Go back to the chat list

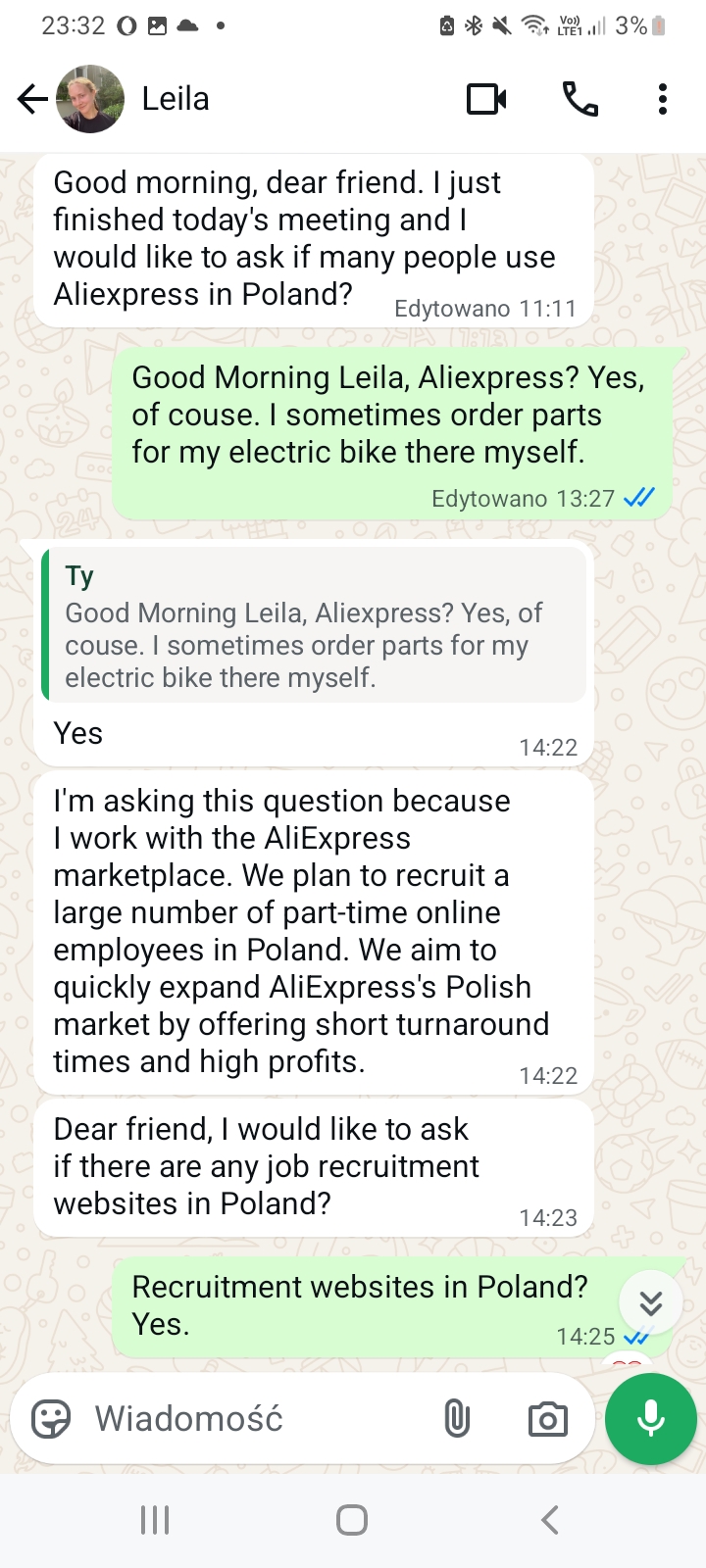tap(32, 99)
